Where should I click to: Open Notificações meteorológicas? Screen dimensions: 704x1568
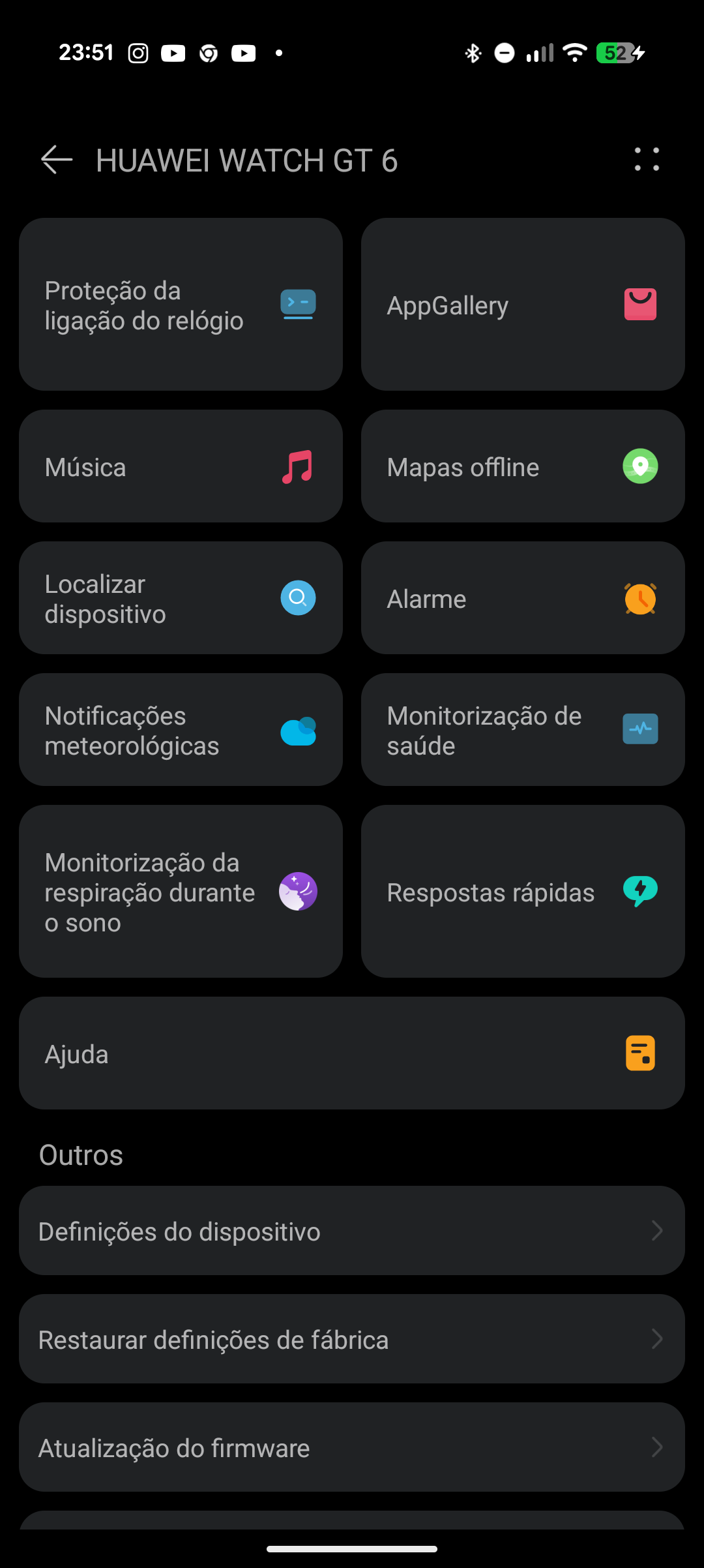coord(181,730)
